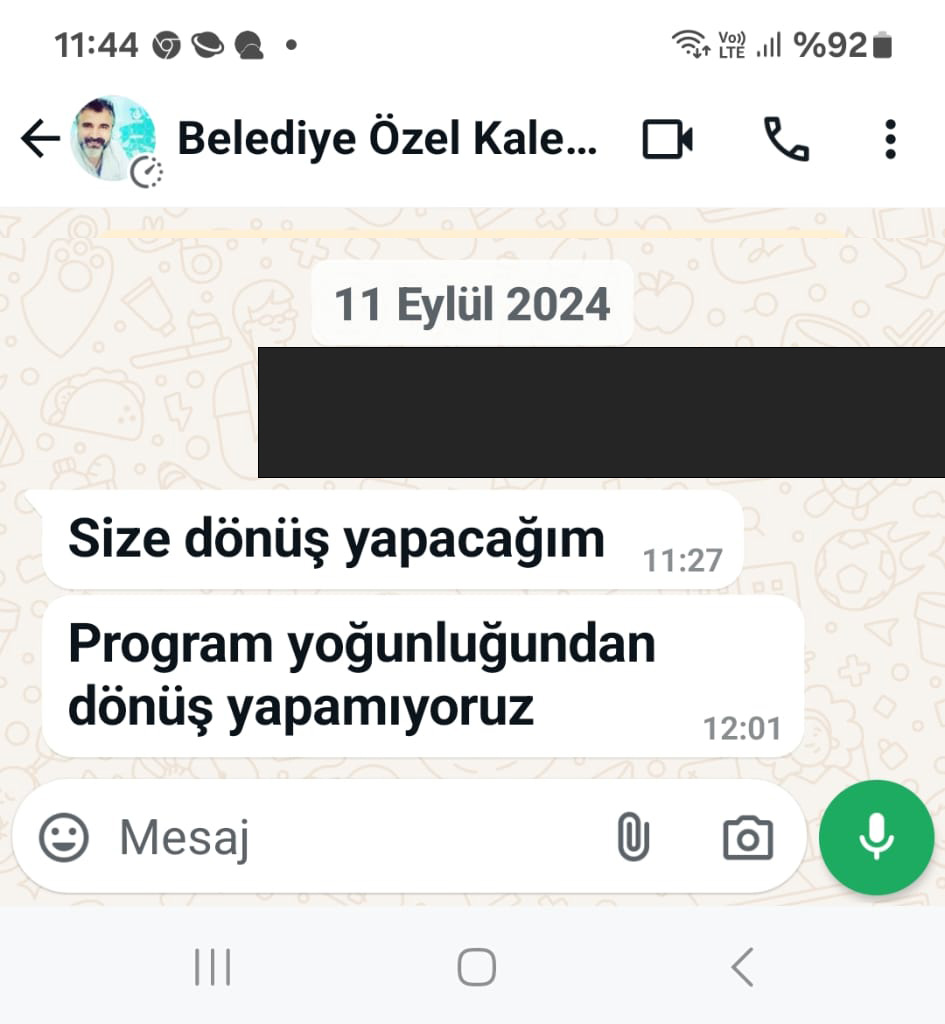The width and height of the screenshot is (945, 1024).
Task: Tap the green microphone voice message button
Action: (x=876, y=837)
